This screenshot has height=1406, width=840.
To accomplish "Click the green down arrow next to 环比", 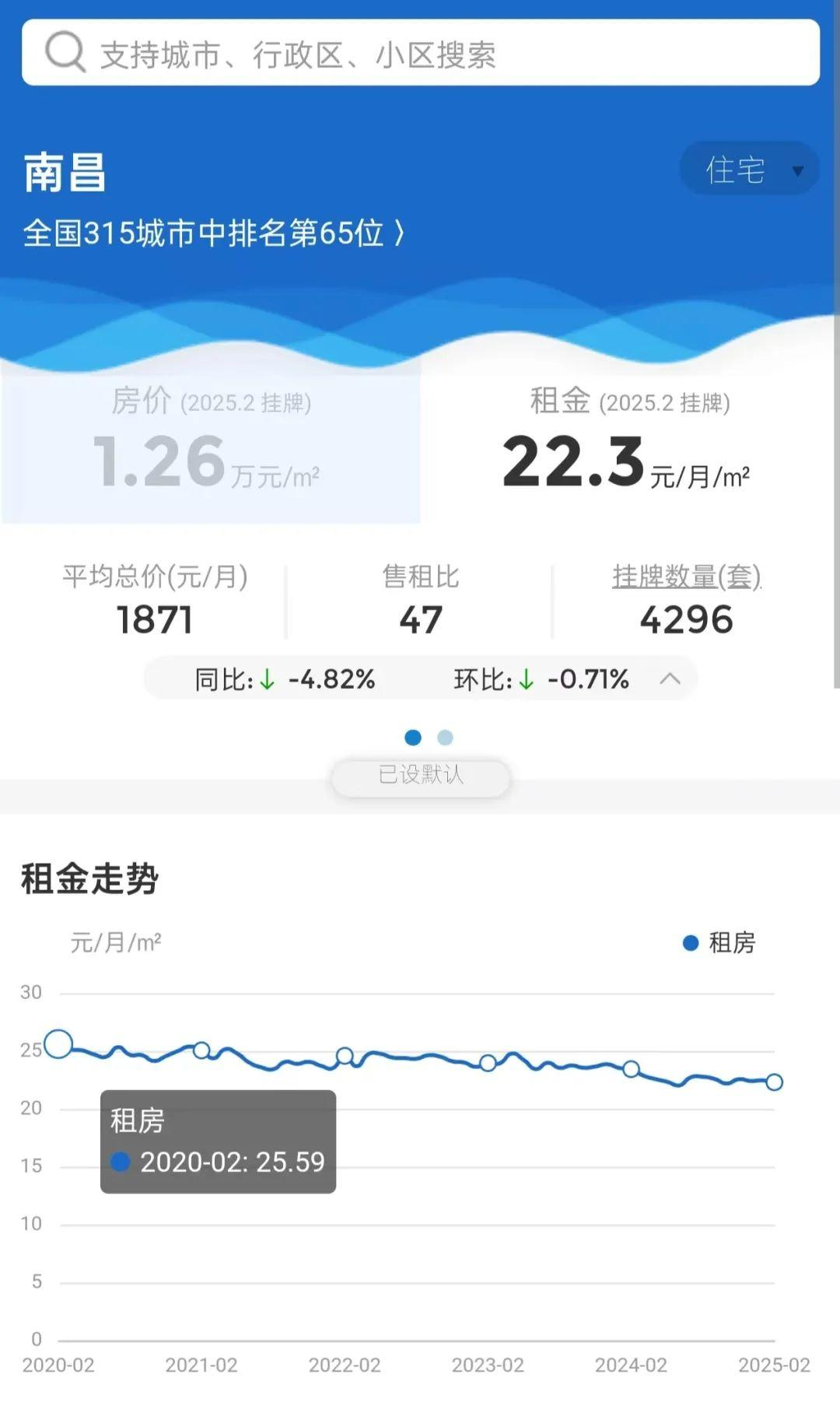I will pos(526,678).
